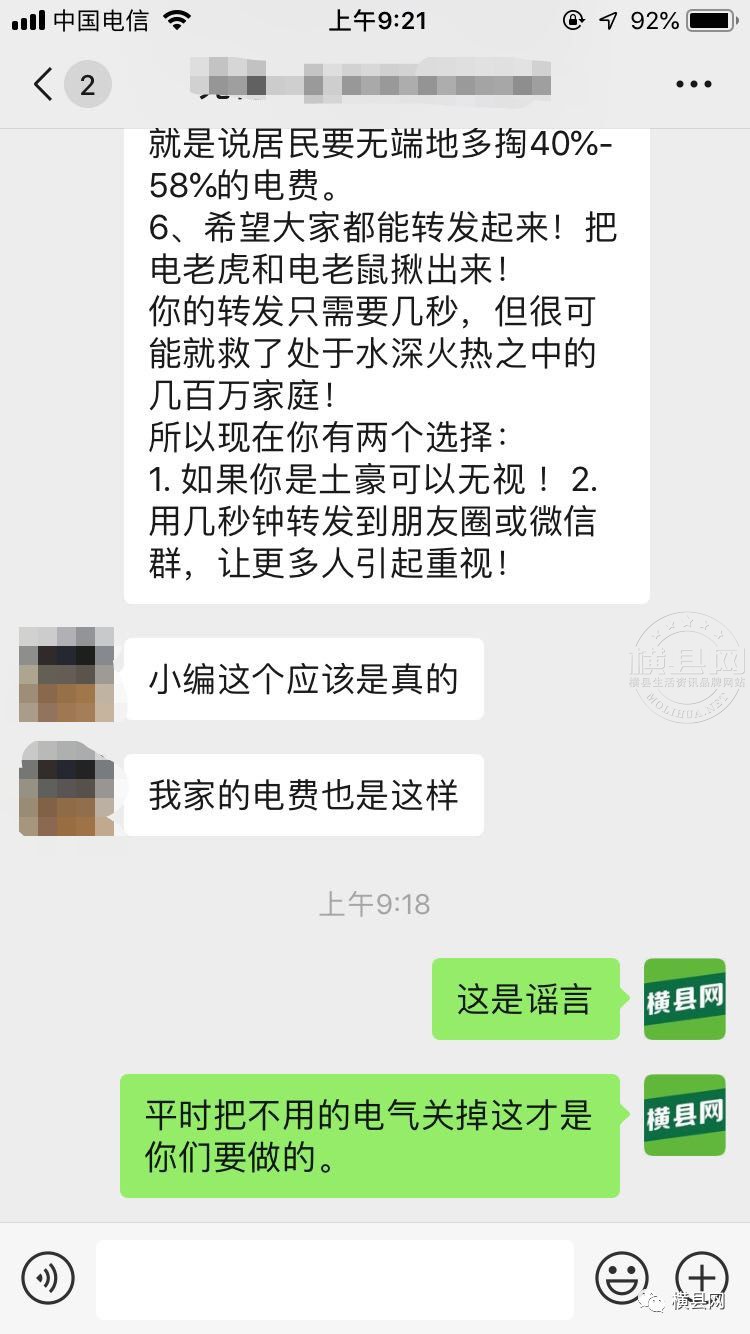Open 横县网 avatar beside 这是谣言
Viewport: 750px width, 1334px height.
point(684,998)
